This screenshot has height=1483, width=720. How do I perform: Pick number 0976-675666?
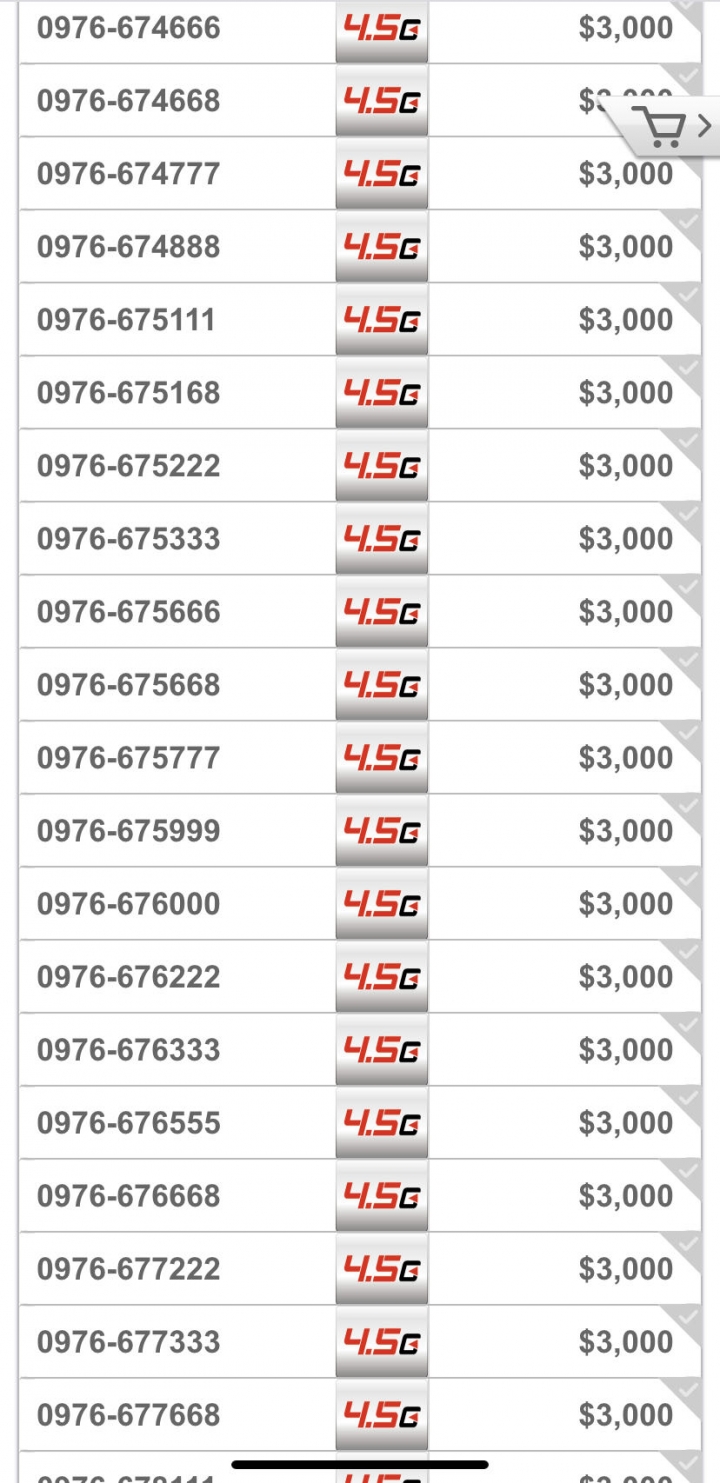click(x=360, y=612)
